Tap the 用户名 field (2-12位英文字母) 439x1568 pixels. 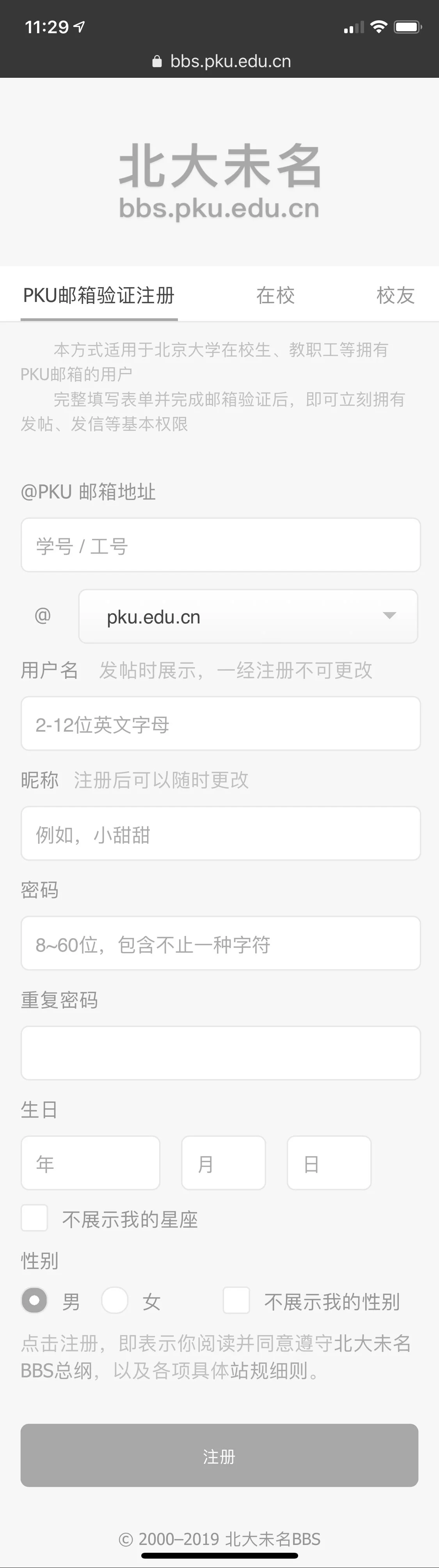(220, 723)
